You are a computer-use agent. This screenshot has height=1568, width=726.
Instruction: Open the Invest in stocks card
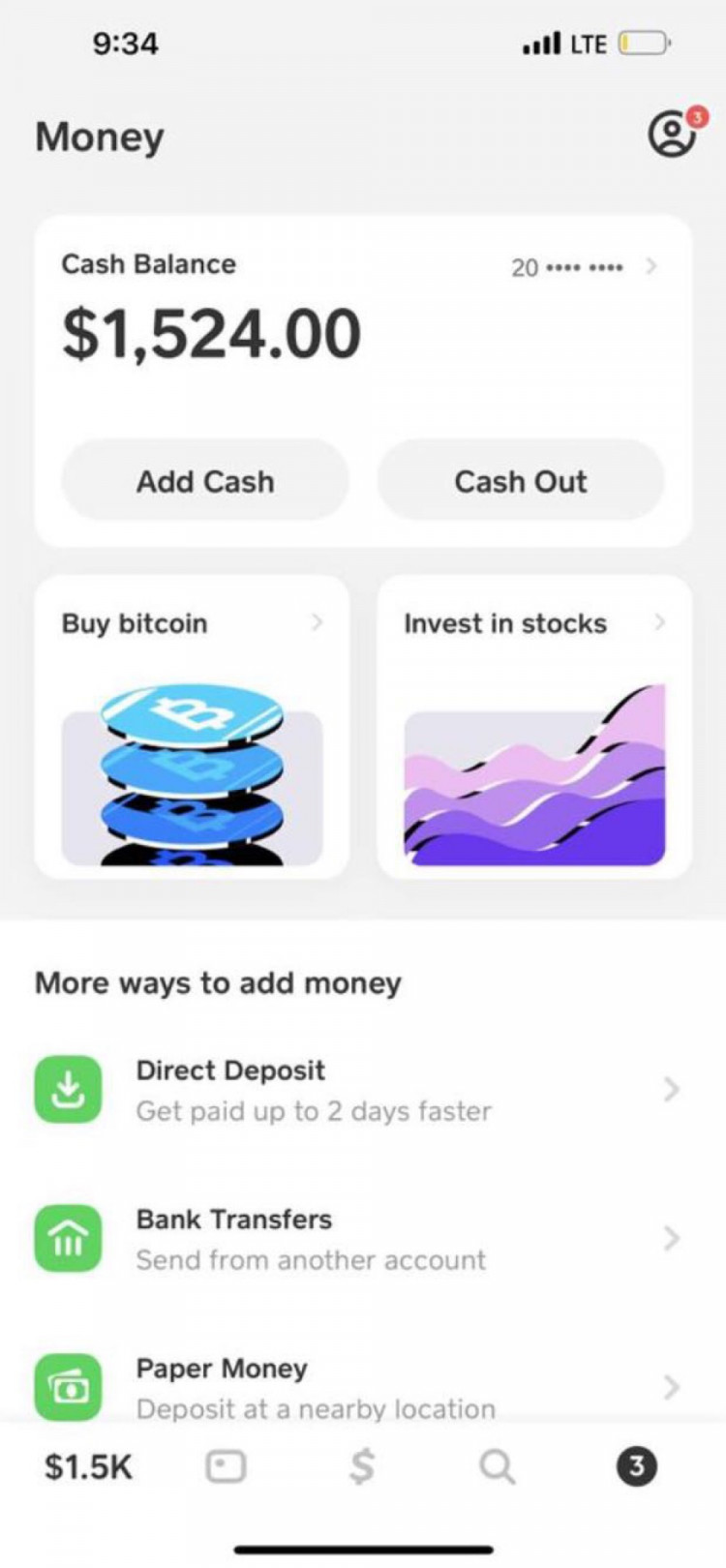[534, 727]
